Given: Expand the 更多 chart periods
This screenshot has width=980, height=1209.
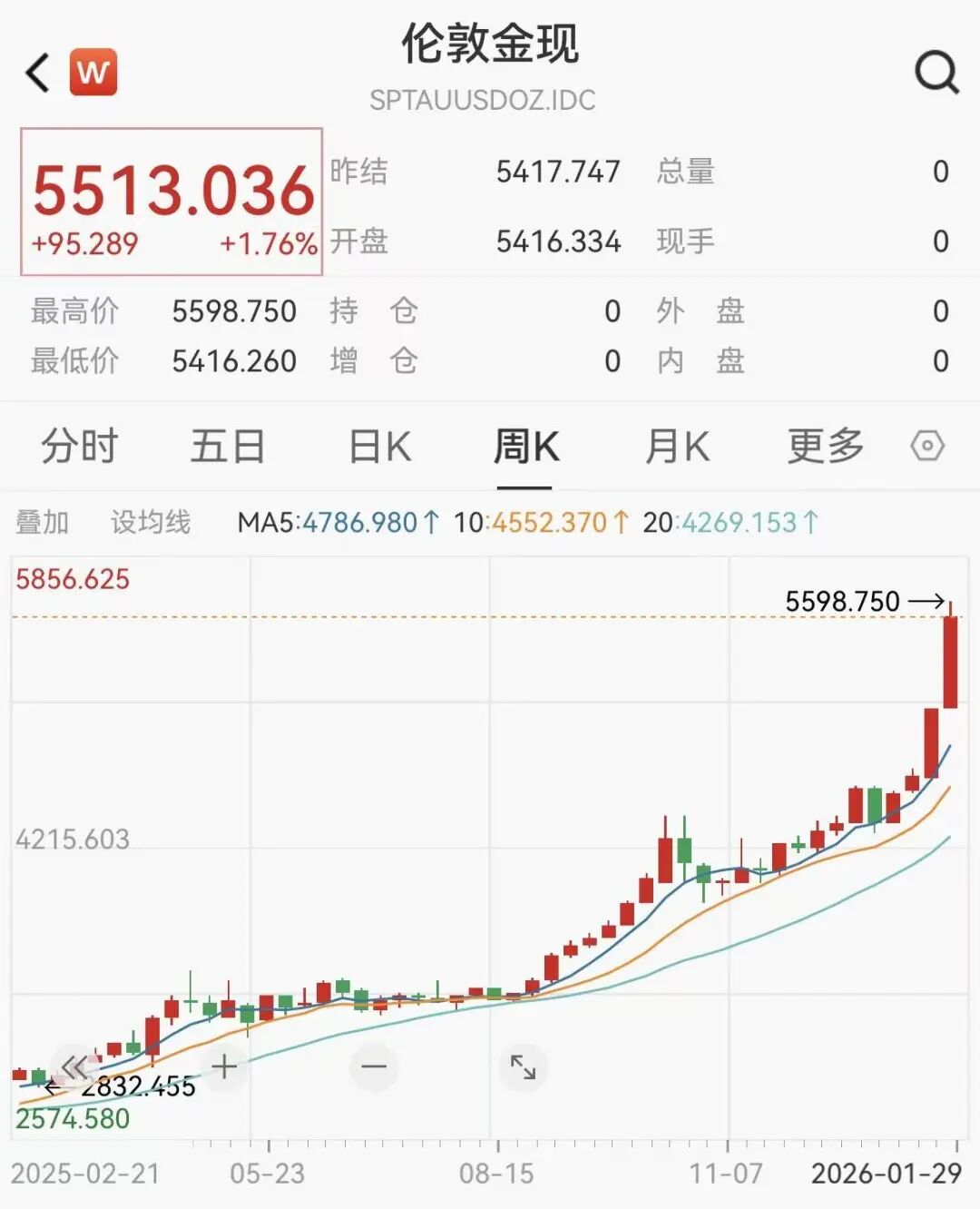Looking at the screenshot, I should click(x=825, y=447).
